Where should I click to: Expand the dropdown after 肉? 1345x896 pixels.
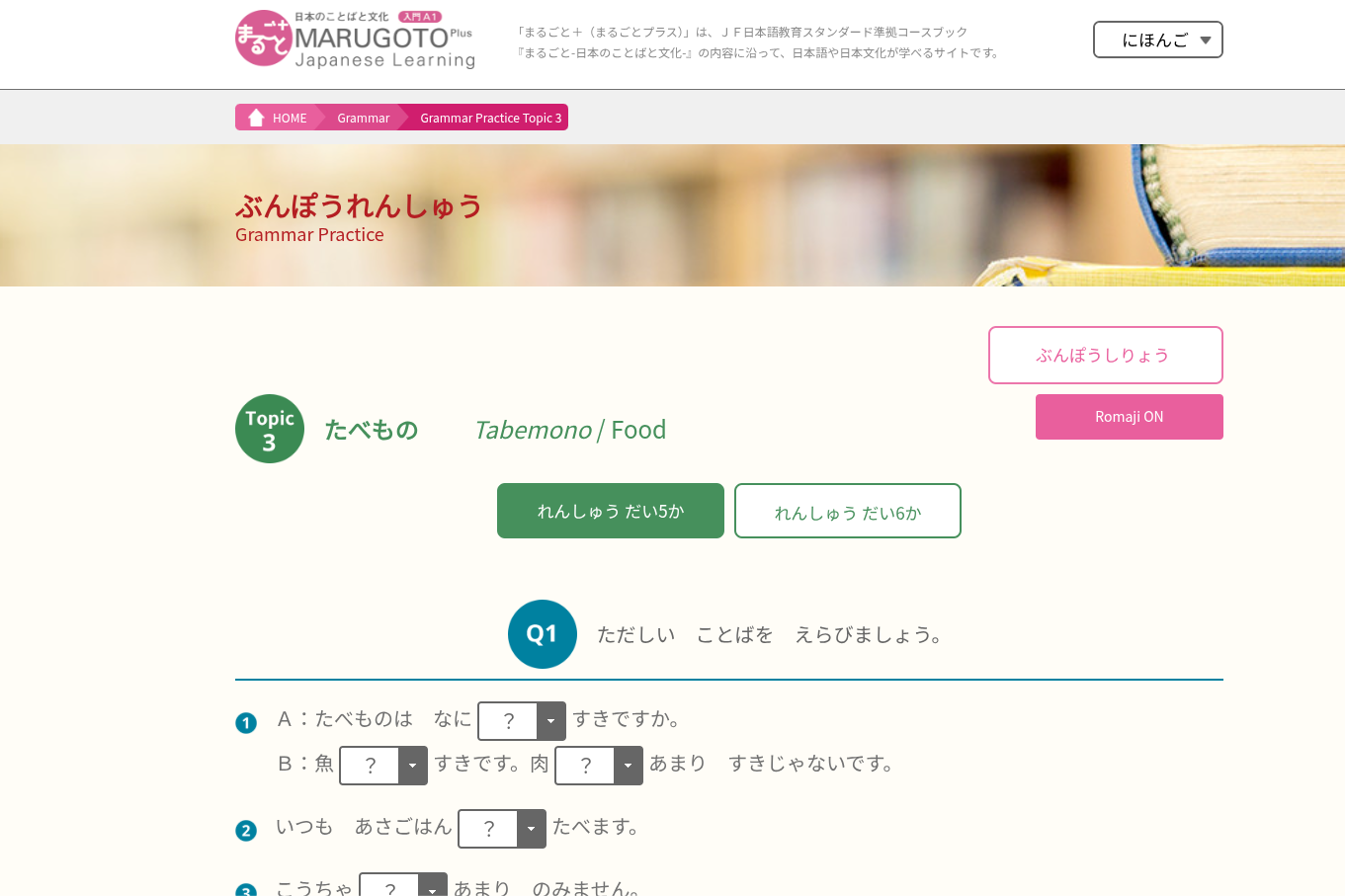click(x=599, y=766)
